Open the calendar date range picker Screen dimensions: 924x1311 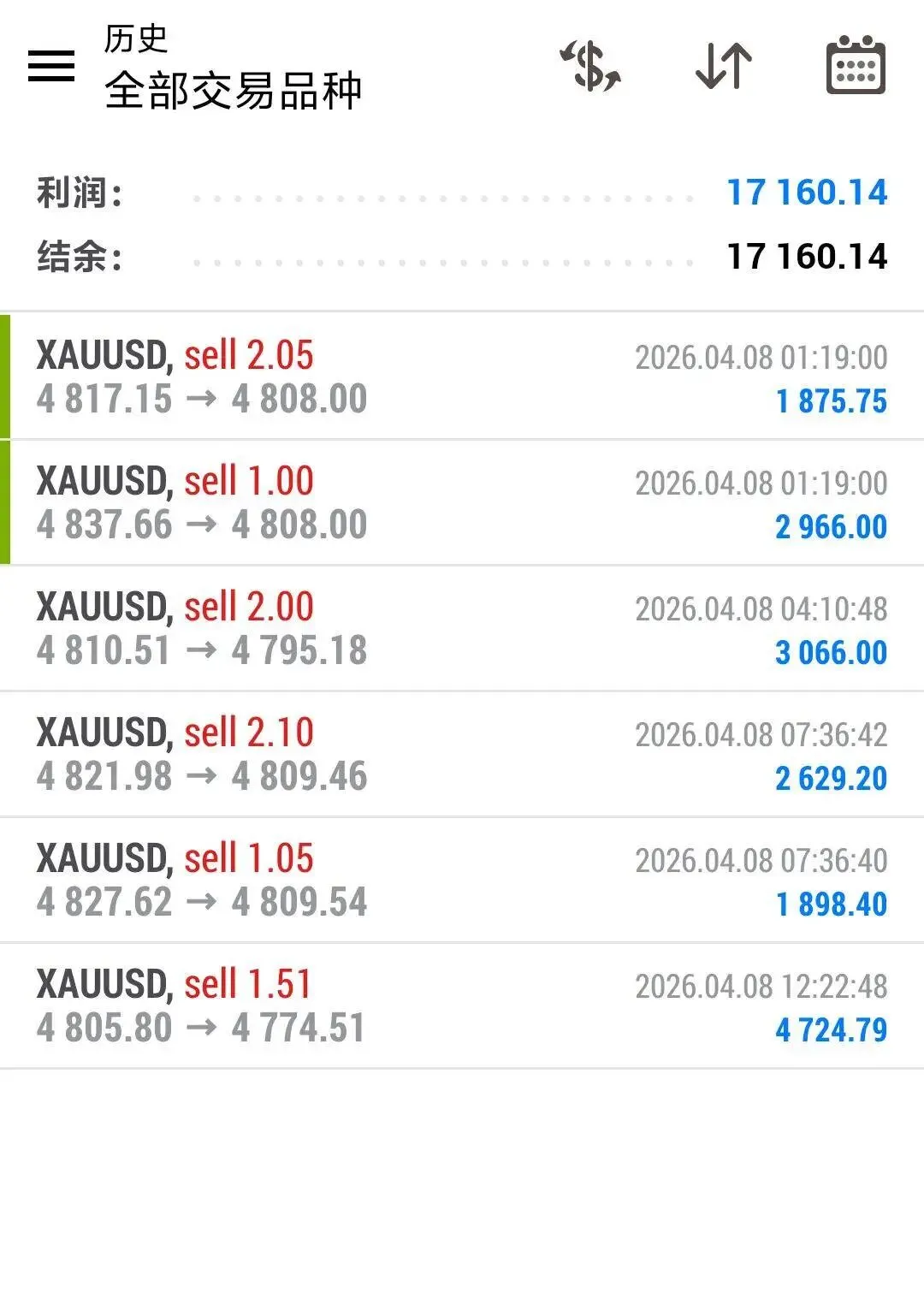856,66
